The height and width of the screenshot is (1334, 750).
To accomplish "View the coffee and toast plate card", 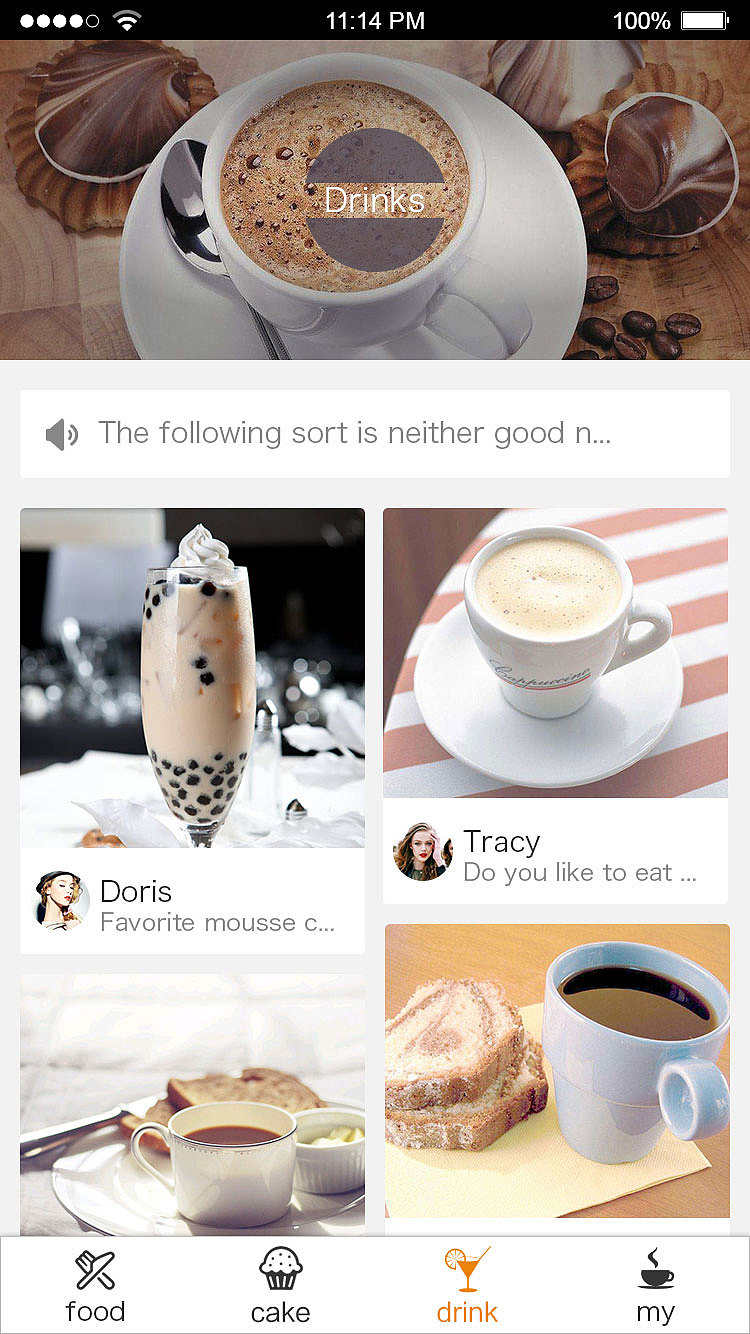I will click(192, 1105).
